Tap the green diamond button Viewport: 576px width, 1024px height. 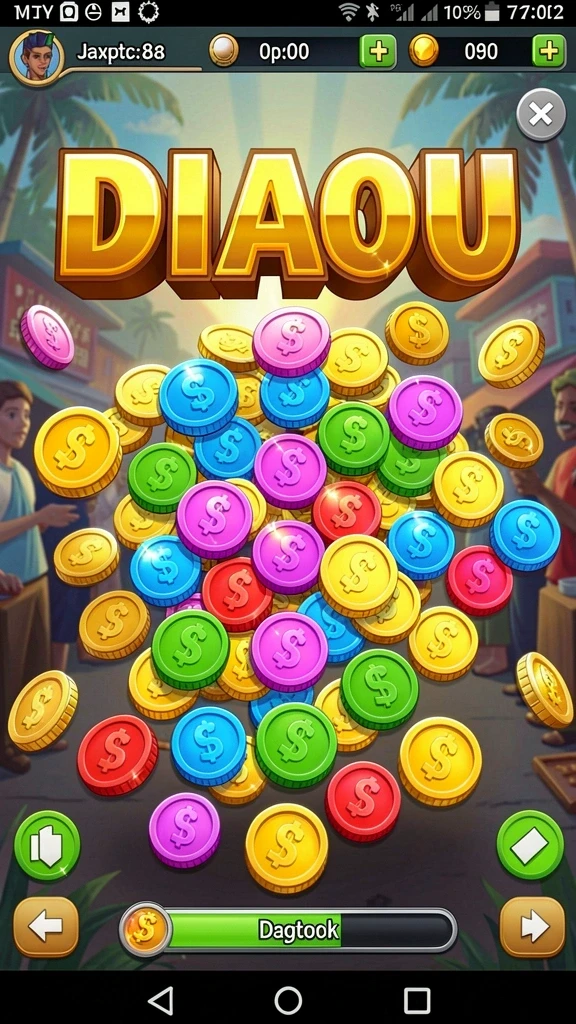[x=530, y=845]
